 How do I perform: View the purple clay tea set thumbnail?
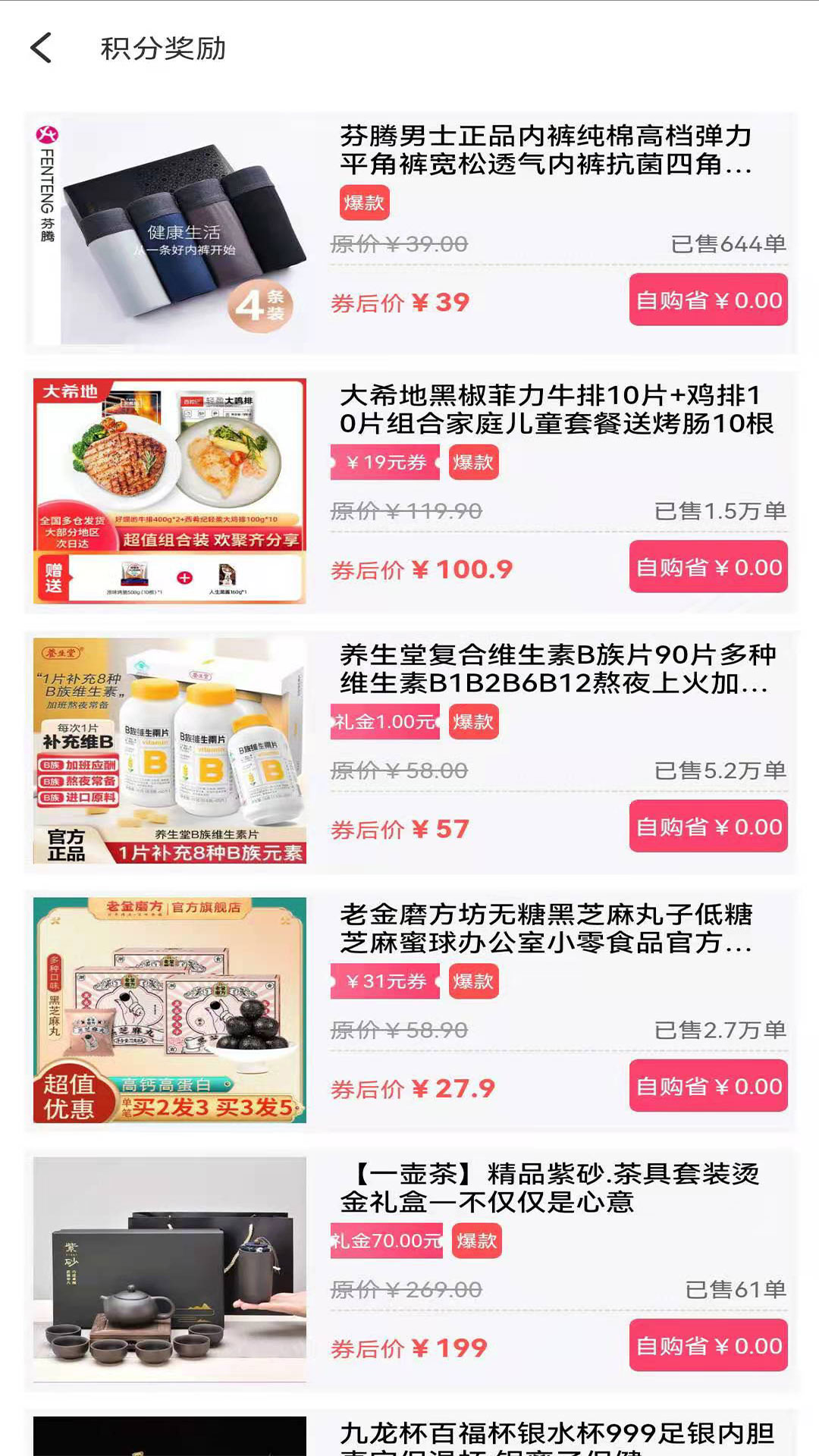tap(168, 1266)
